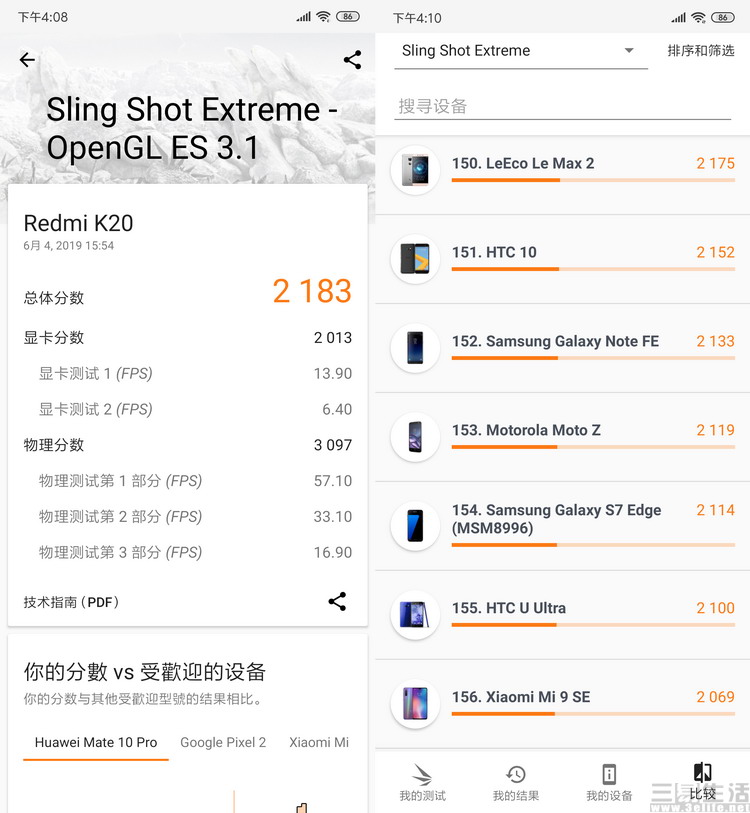Open the 技术指南 (PDF) link
The height and width of the screenshot is (813, 750).
point(71,602)
